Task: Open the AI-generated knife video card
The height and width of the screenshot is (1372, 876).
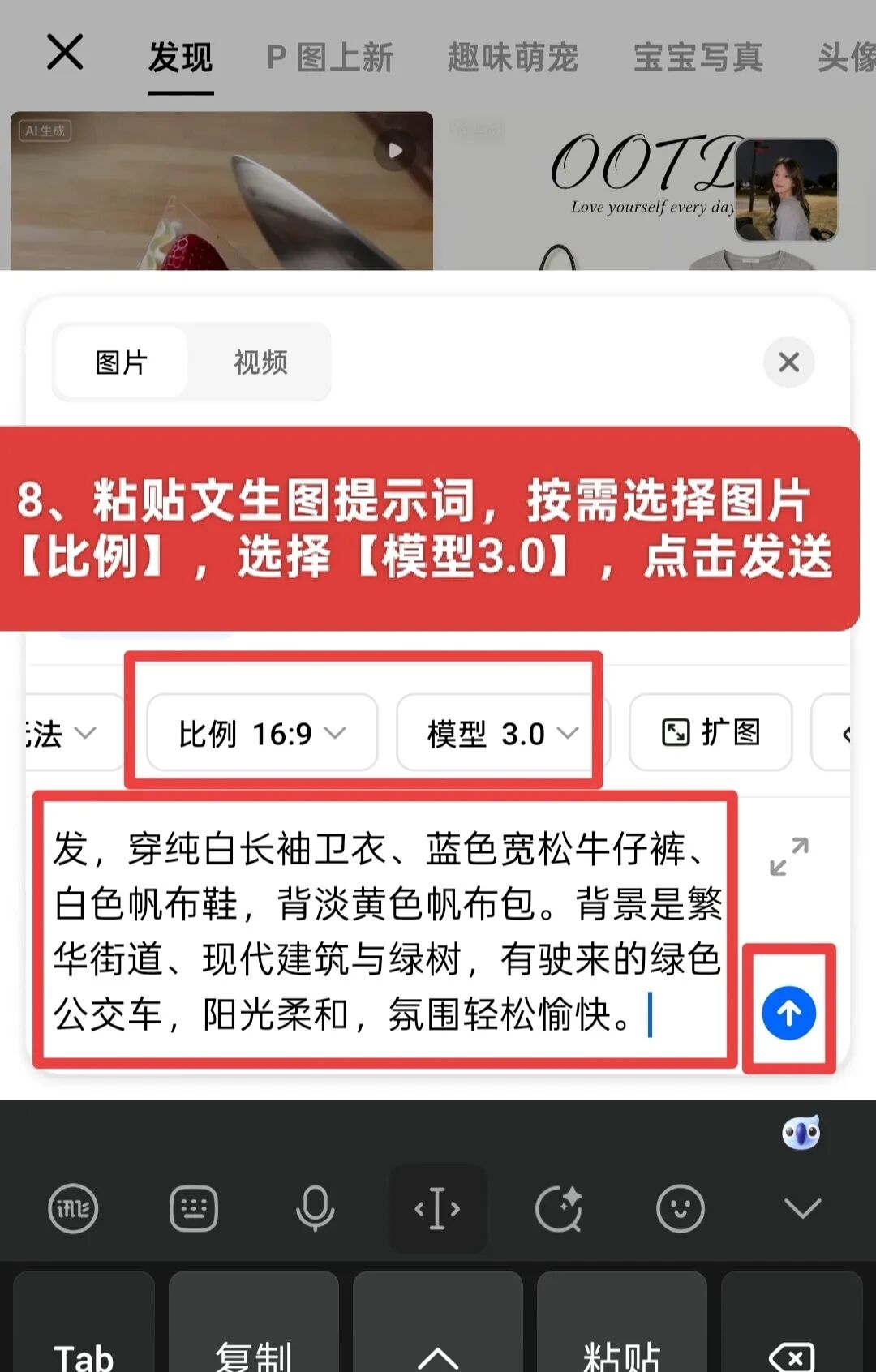Action: coord(221,191)
